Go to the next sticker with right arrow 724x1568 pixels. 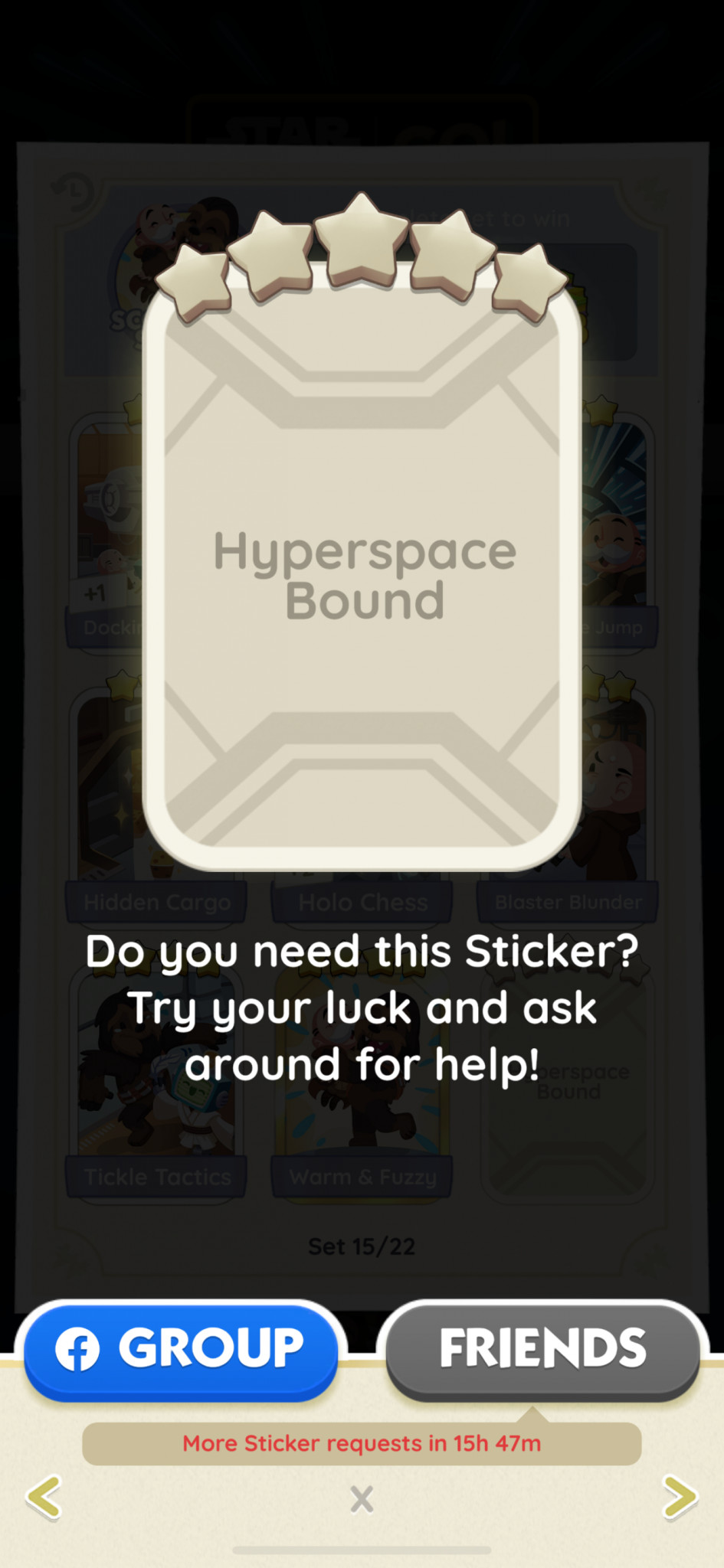click(680, 1497)
